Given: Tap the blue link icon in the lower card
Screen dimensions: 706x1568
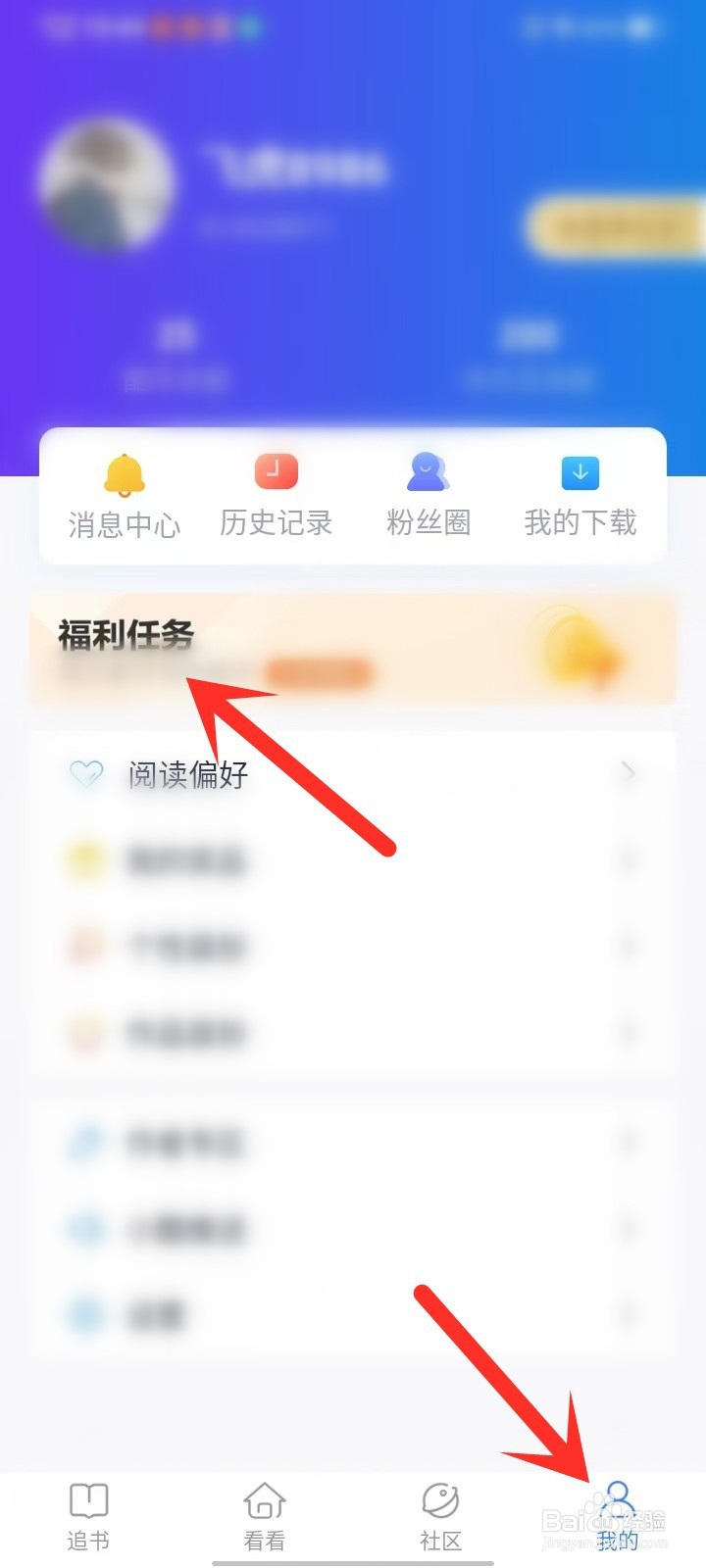Looking at the screenshot, I should coord(86,1142).
